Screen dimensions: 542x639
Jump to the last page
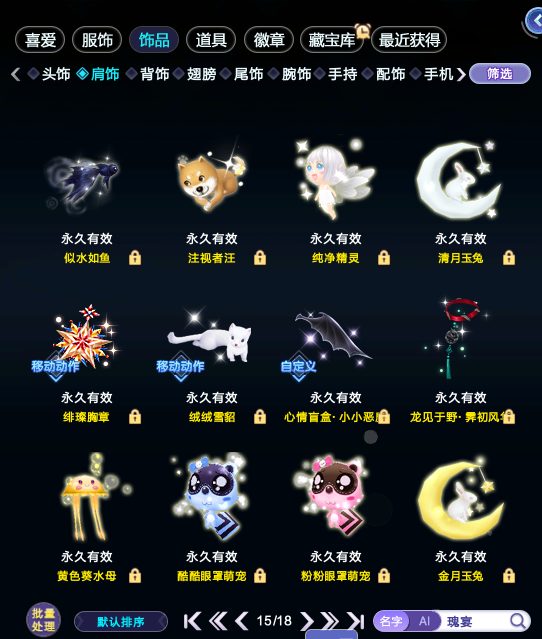pyautogui.click(x=355, y=621)
